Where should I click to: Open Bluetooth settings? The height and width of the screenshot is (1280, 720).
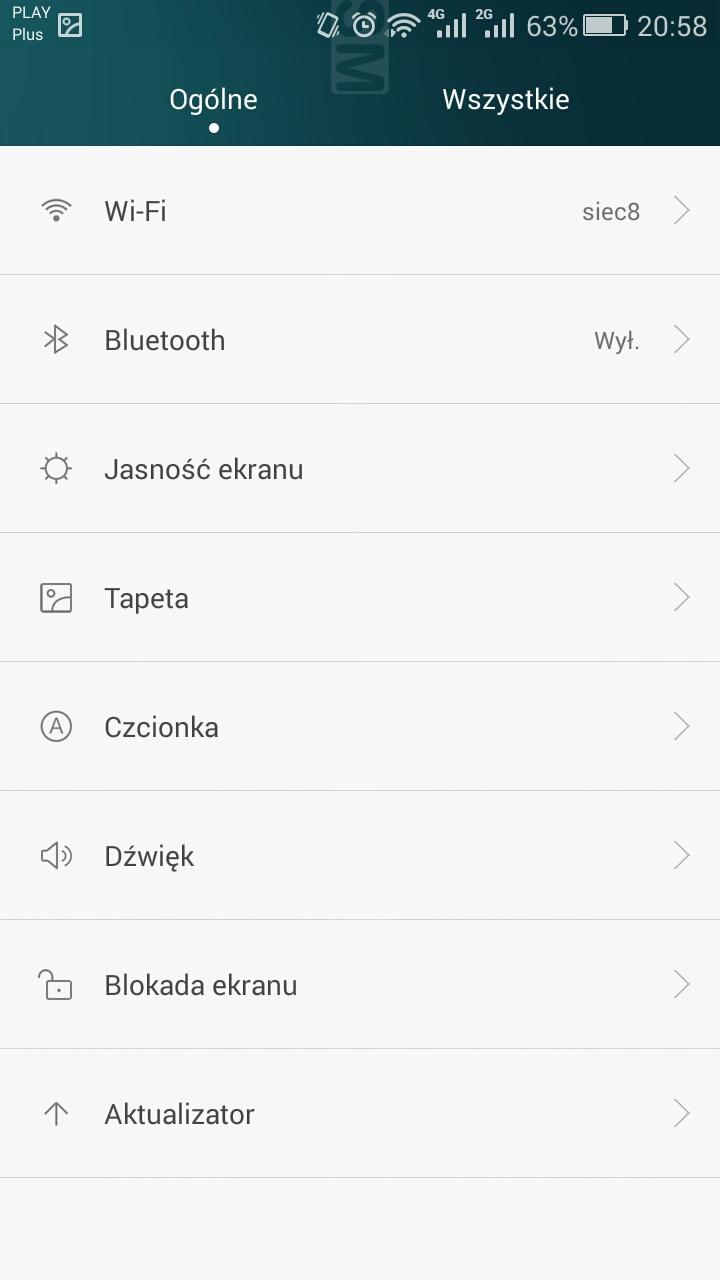tap(360, 340)
